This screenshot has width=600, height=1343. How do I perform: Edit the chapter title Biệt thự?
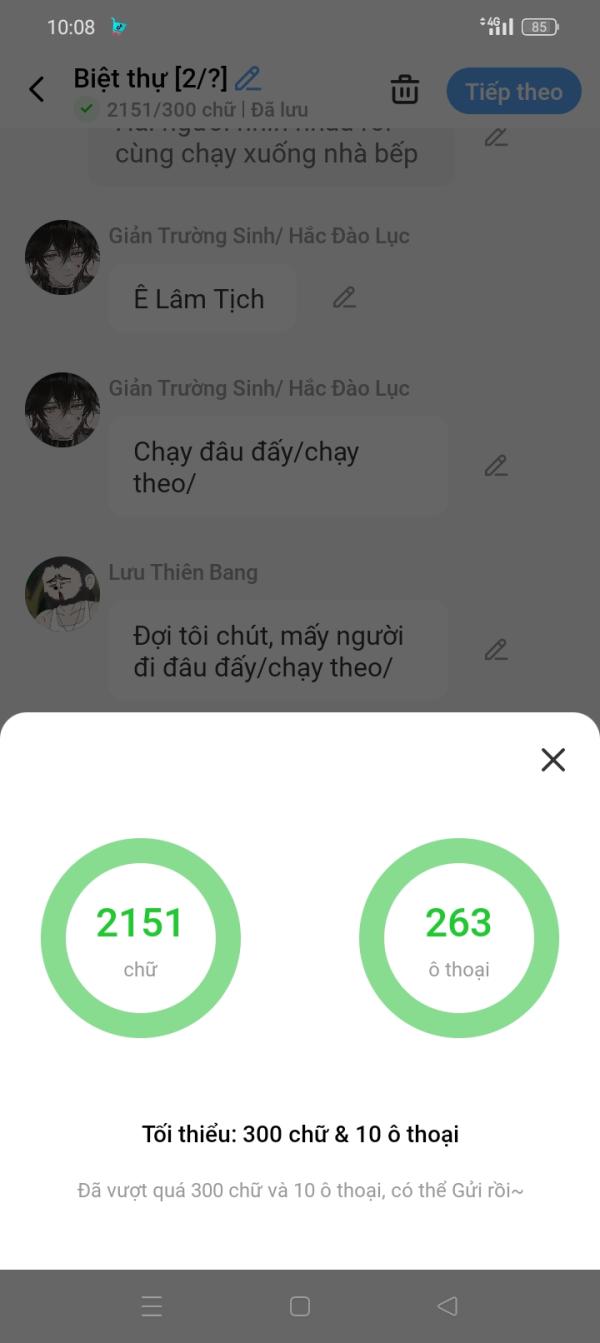[x=248, y=78]
